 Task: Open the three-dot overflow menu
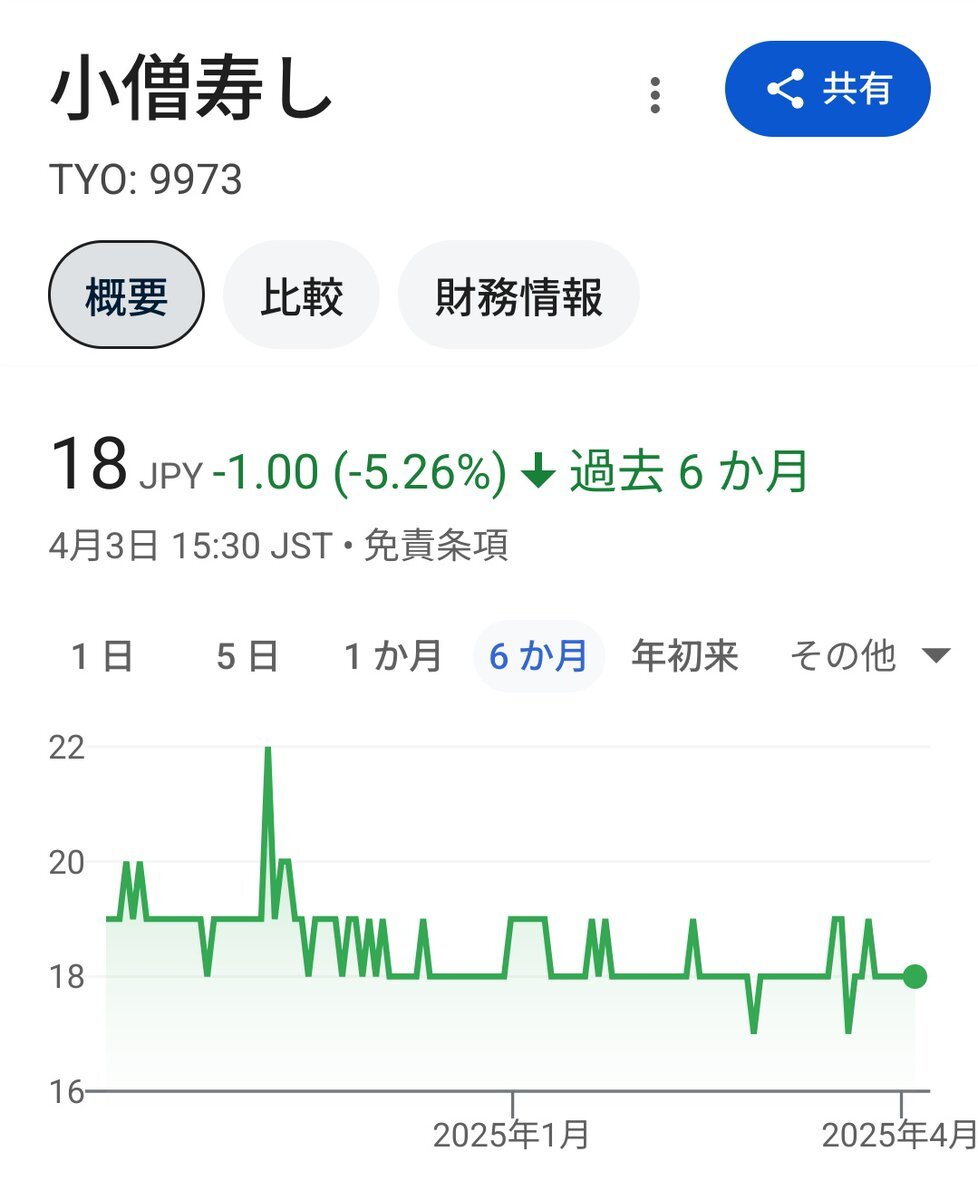click(653, 97)
